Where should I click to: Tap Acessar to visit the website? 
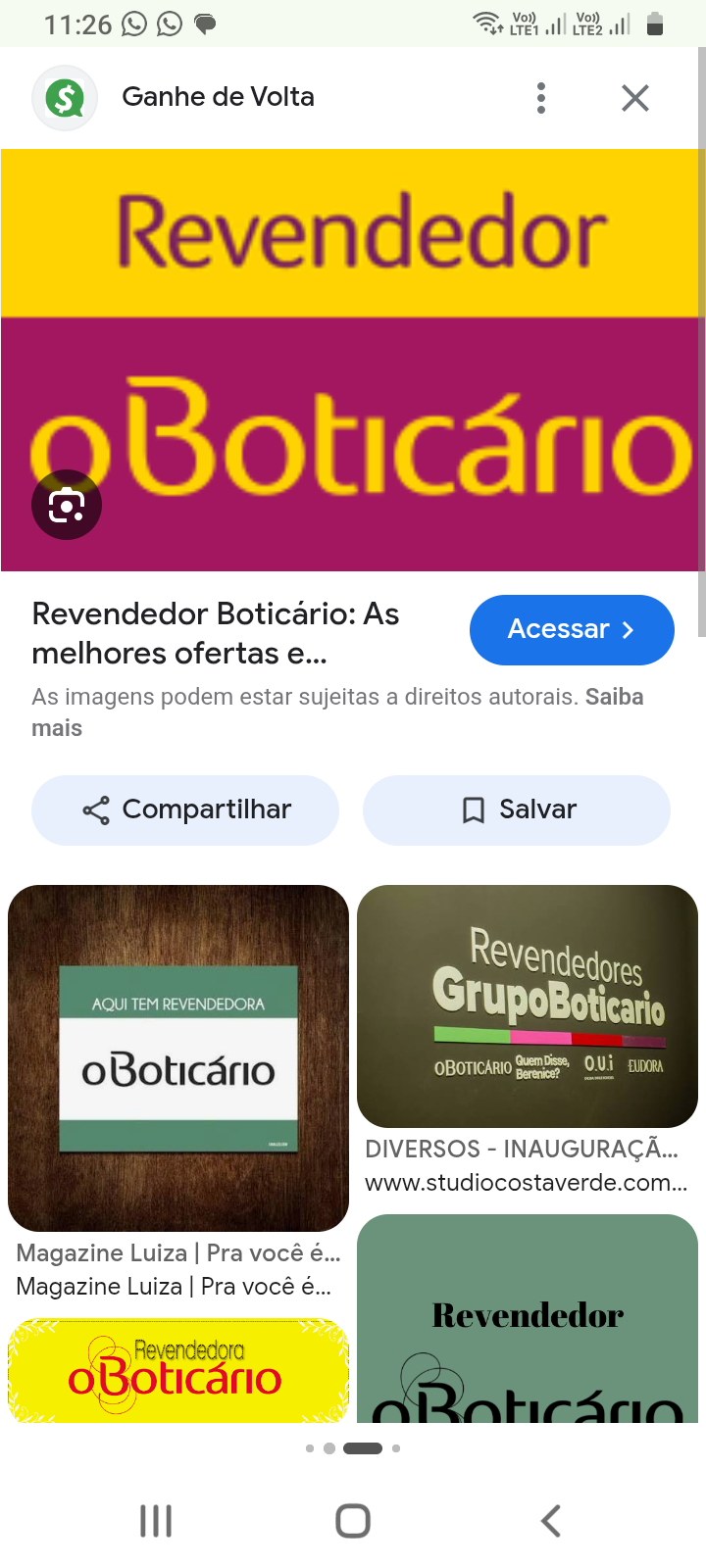tap(572, 630)
